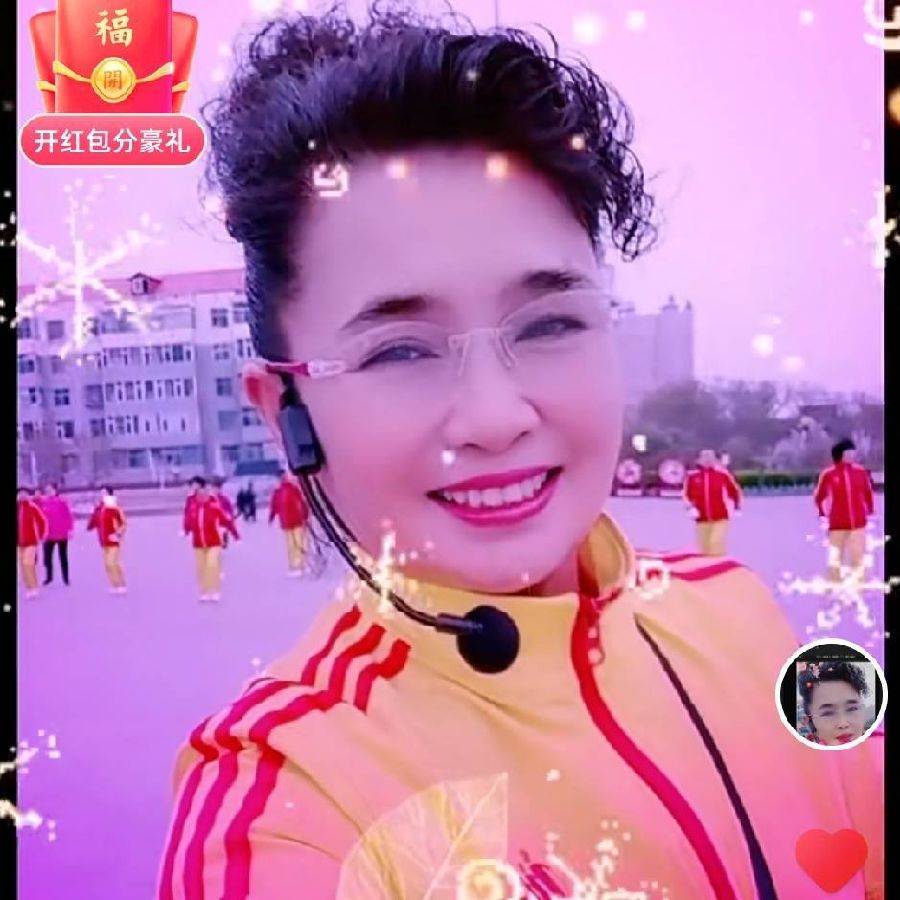Open the creator's round profile avatar
This screenshot has width=900, height=900.
831,694
